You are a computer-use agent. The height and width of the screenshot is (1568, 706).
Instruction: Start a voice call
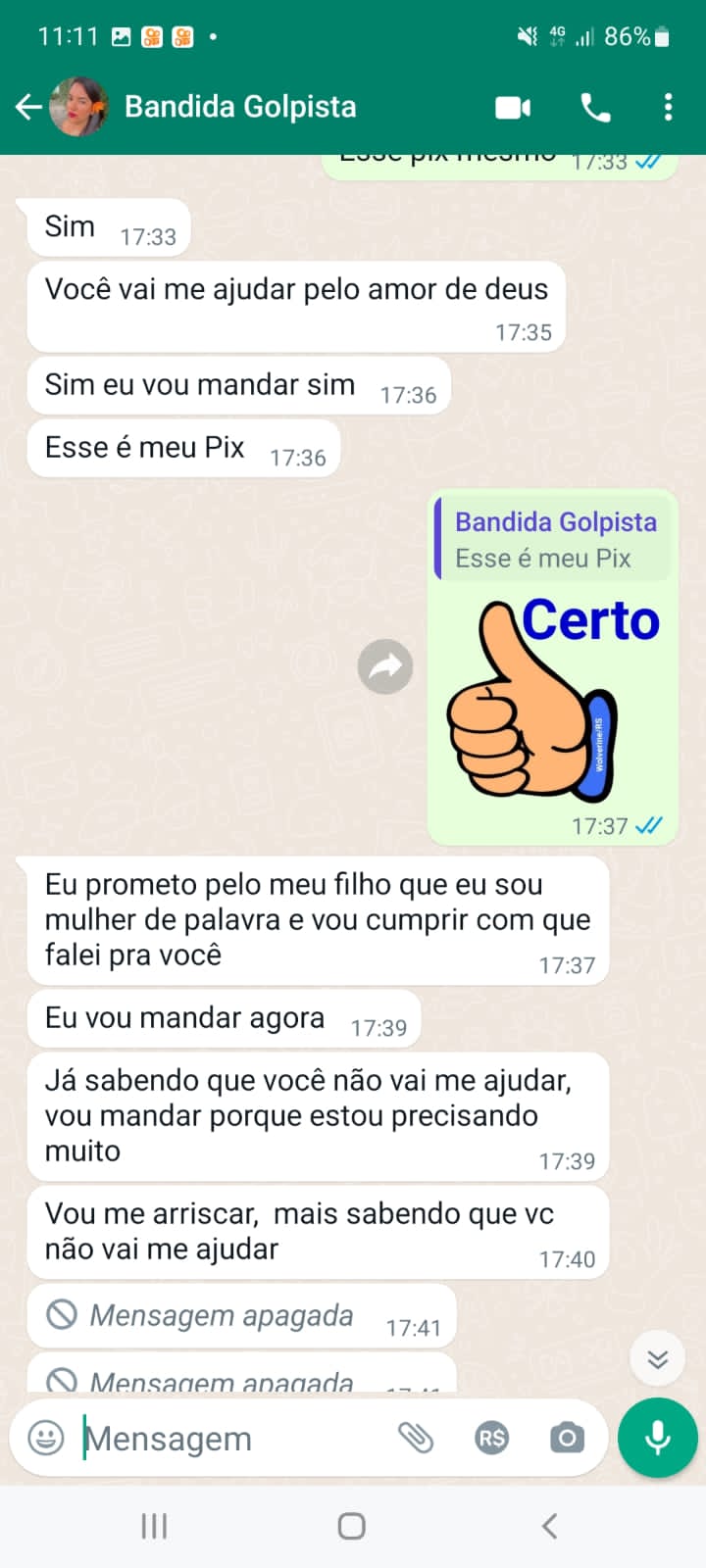[x=595, y=107]
